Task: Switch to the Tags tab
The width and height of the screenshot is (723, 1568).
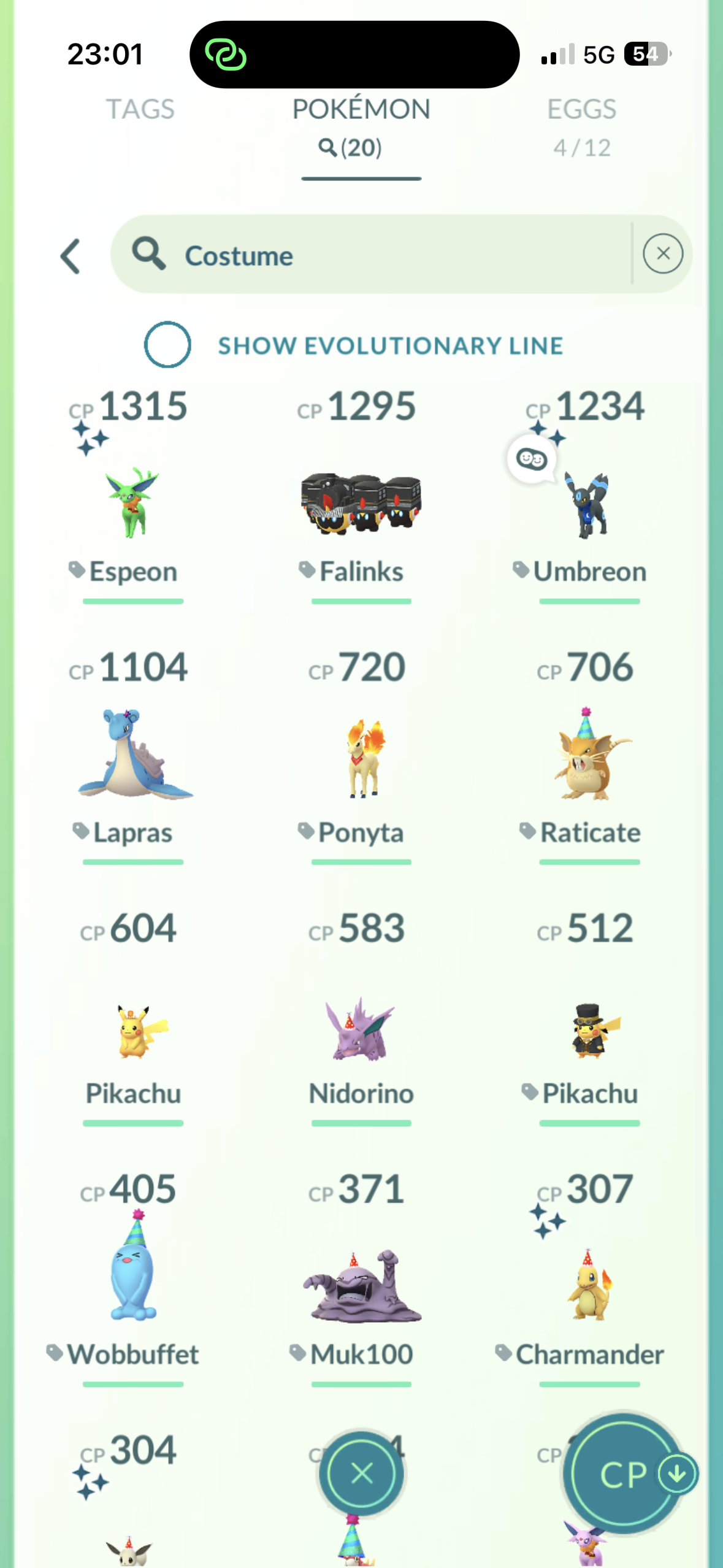Action: pos(140,110)
